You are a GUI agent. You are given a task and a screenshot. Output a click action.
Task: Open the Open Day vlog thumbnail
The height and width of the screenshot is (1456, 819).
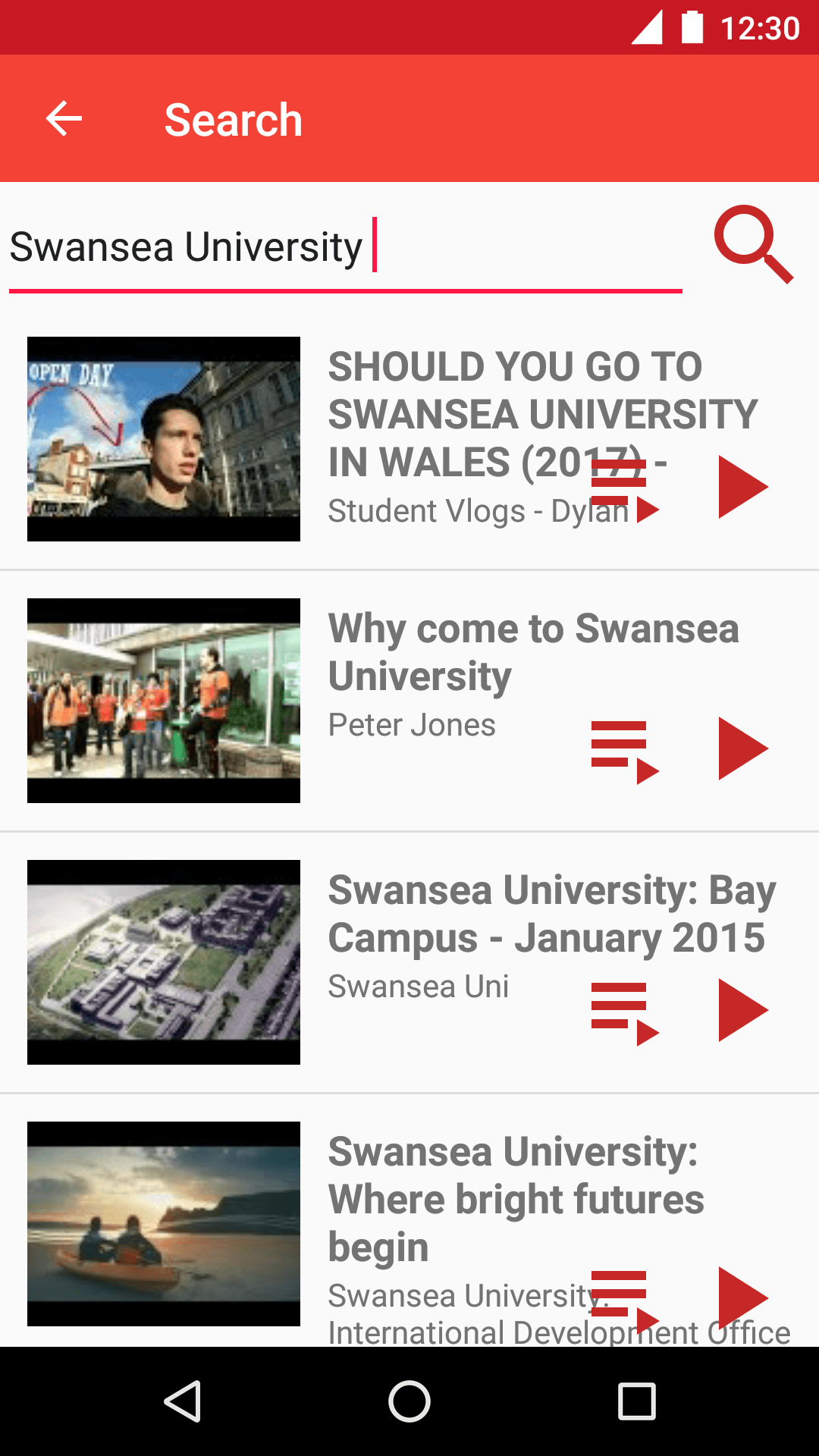click(164, 439)
